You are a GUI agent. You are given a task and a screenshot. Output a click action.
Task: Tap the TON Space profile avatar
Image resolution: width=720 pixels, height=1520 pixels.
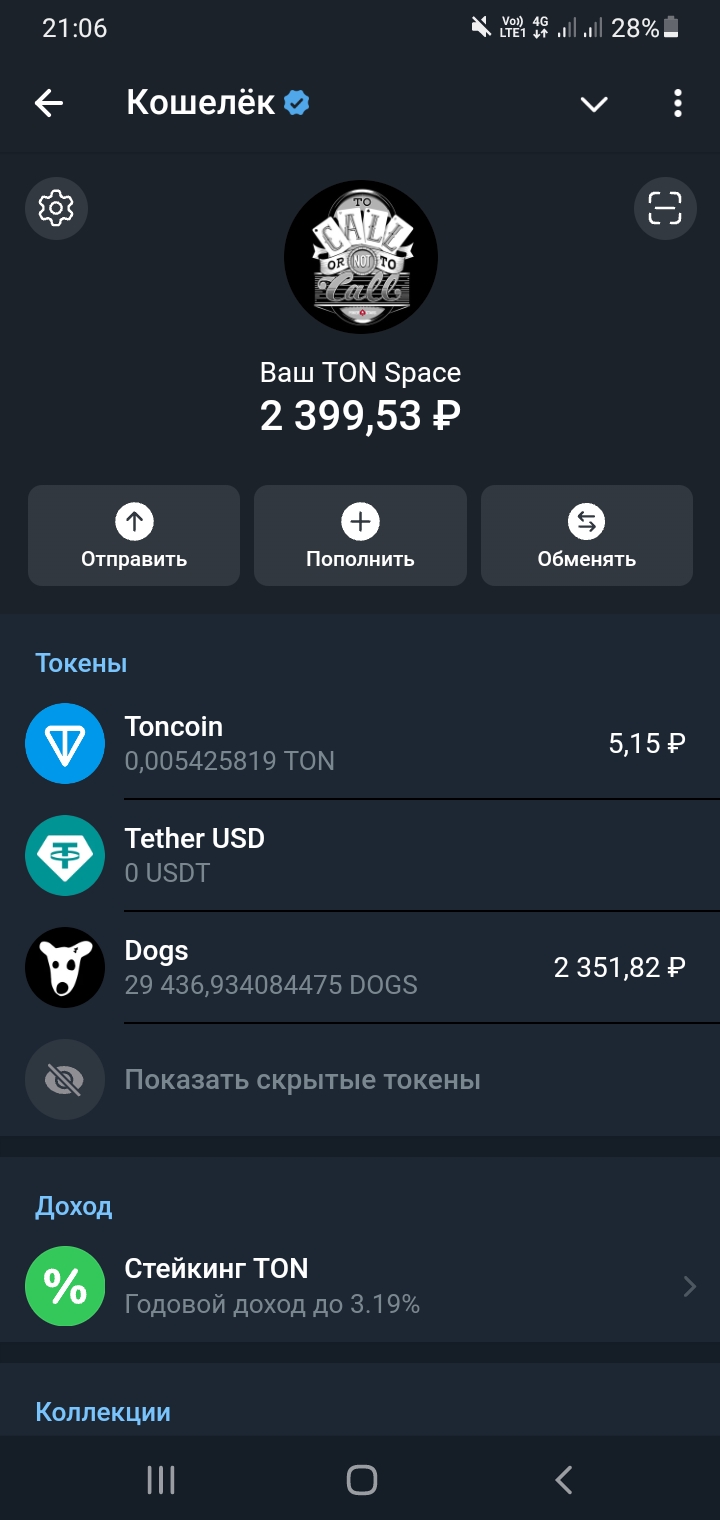(x=360, y=257)
